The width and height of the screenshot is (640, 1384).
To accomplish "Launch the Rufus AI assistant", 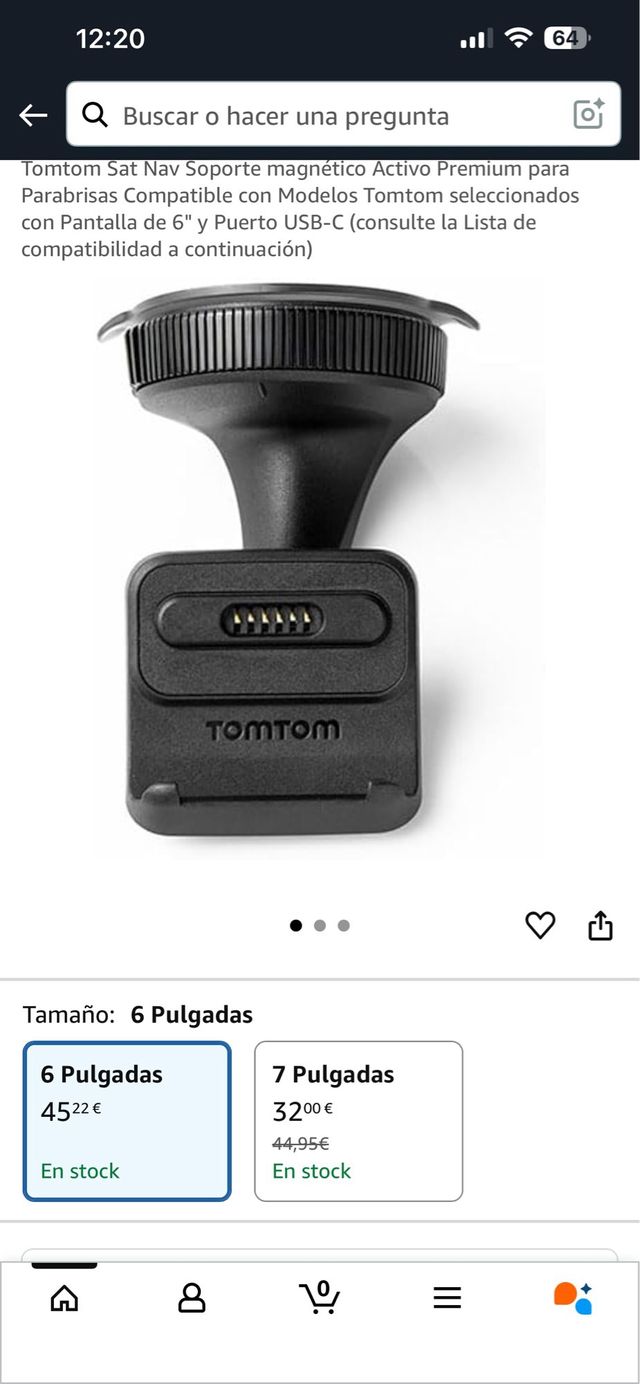I will tap(574, 1298).
